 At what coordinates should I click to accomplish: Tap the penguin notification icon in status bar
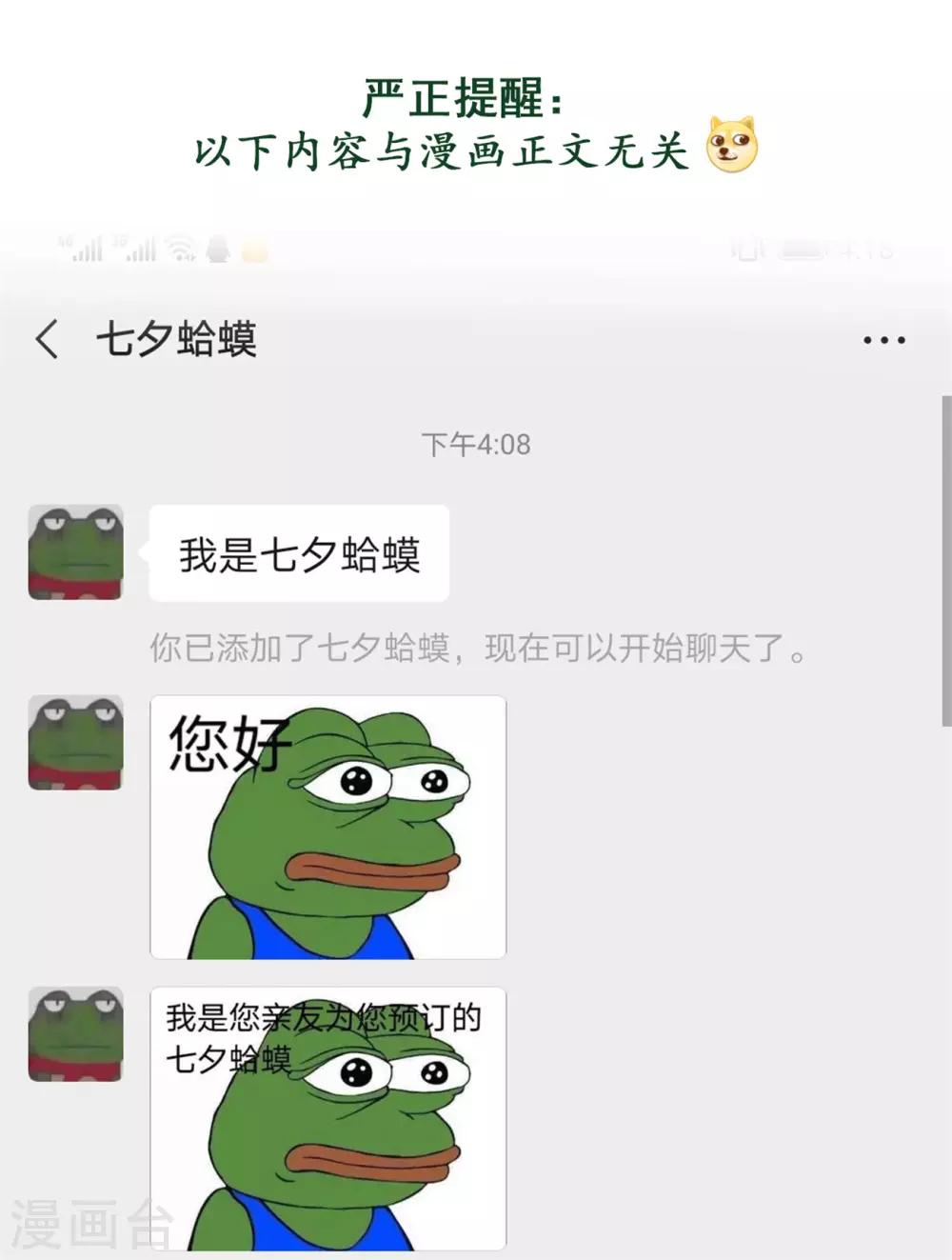pyautogui.click(x=217, y=250)
